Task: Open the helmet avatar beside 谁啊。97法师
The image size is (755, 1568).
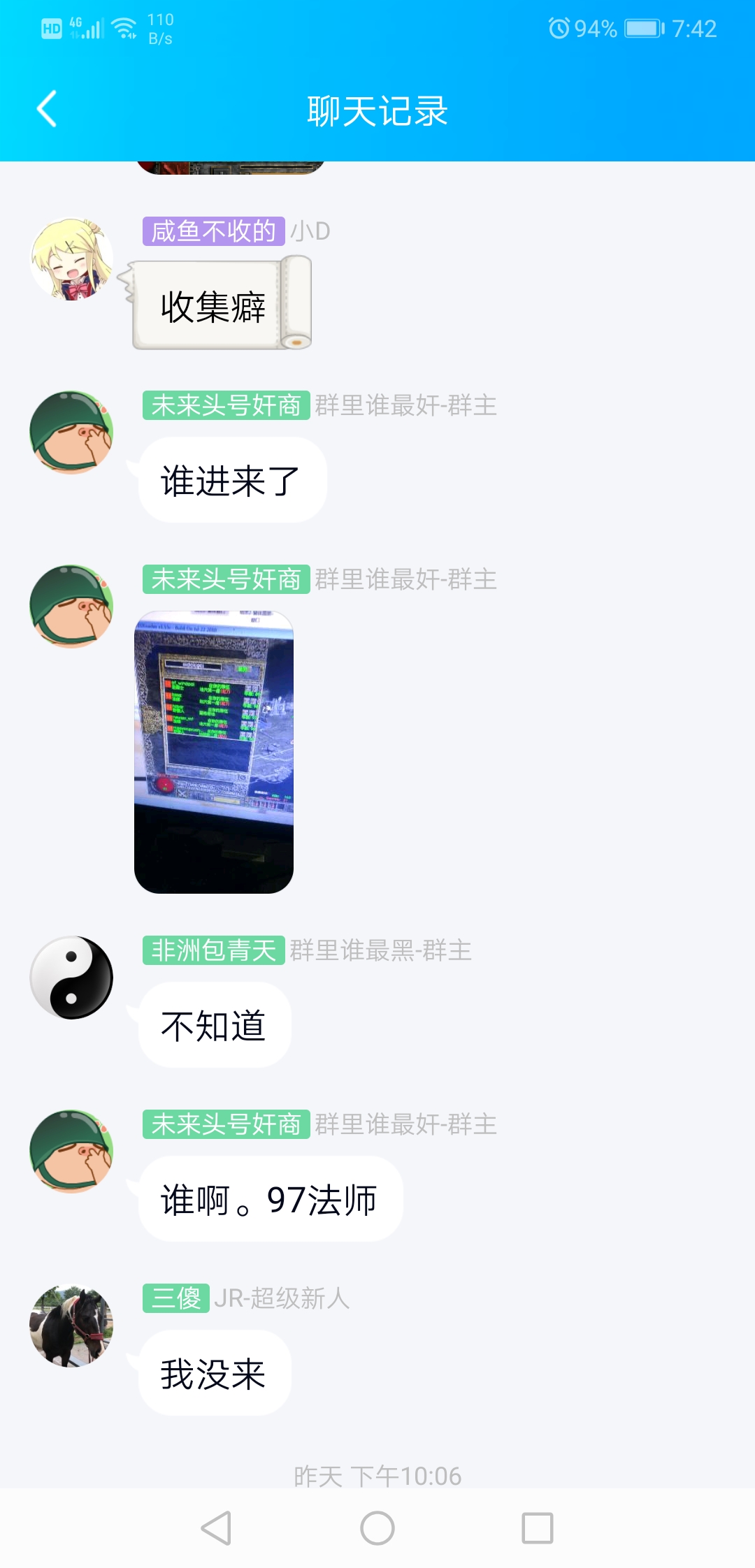Action: pyautogui.click(x=71, y=1152)
